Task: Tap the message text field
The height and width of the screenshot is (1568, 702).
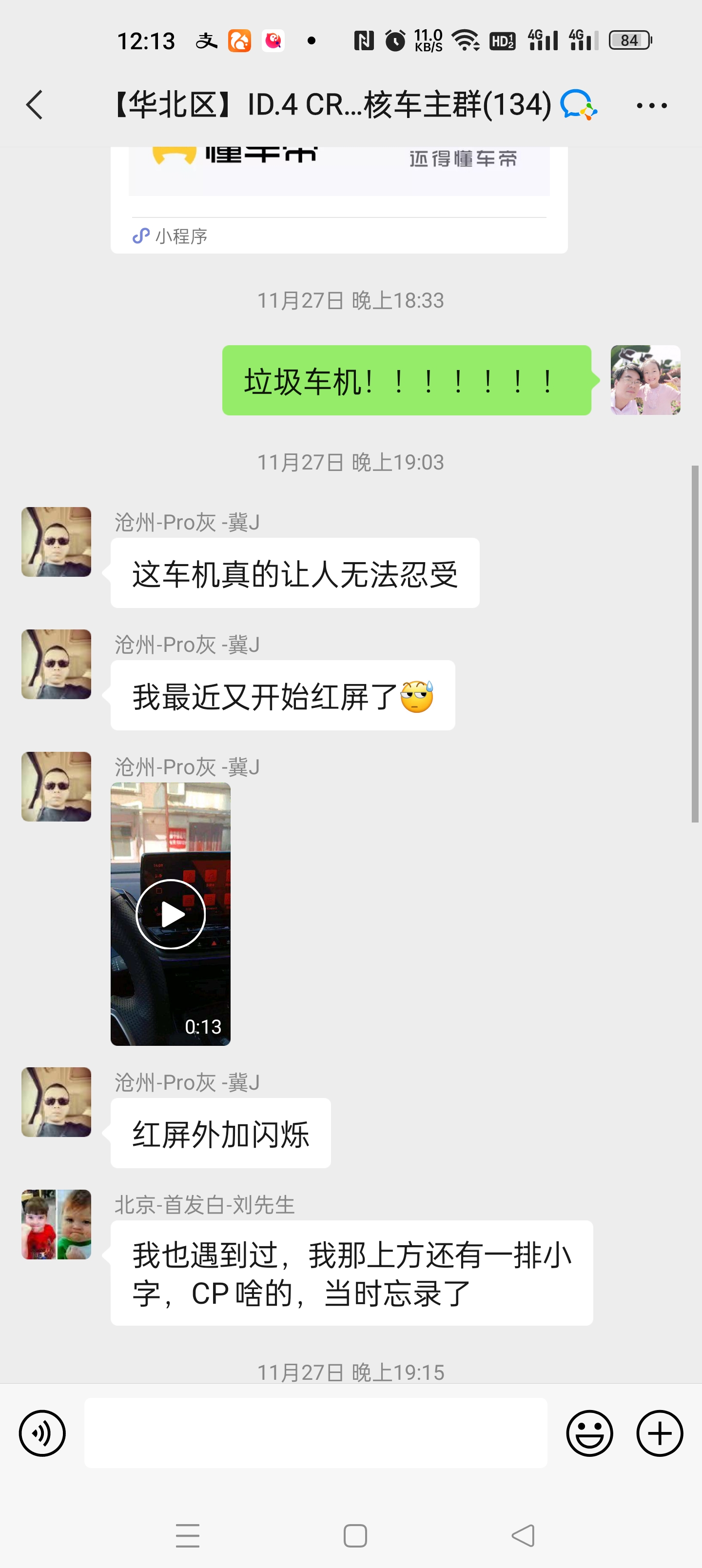Action: tap(315, 1432)
